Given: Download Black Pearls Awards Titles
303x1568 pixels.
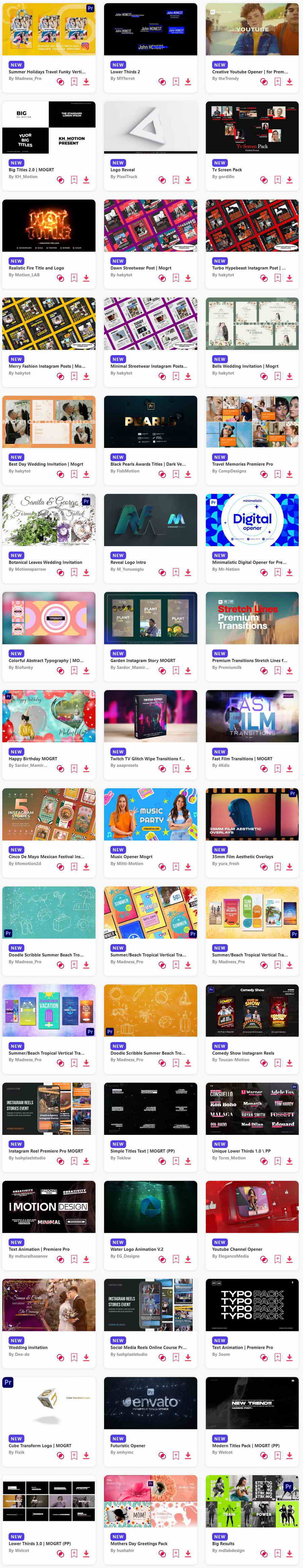Looking at the screenshot, I should pos(188,474).
